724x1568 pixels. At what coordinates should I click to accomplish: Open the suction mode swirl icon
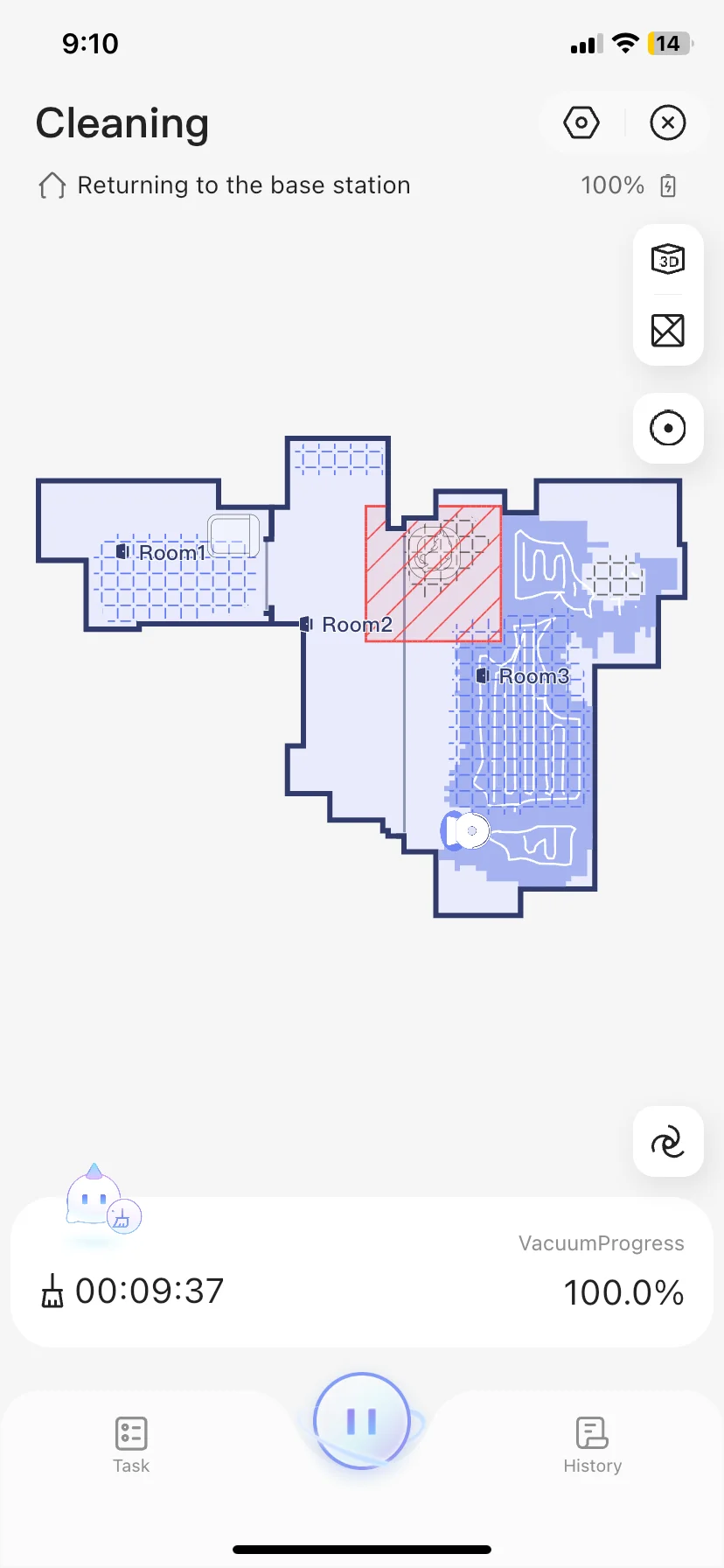click(x=668, y=1142)
